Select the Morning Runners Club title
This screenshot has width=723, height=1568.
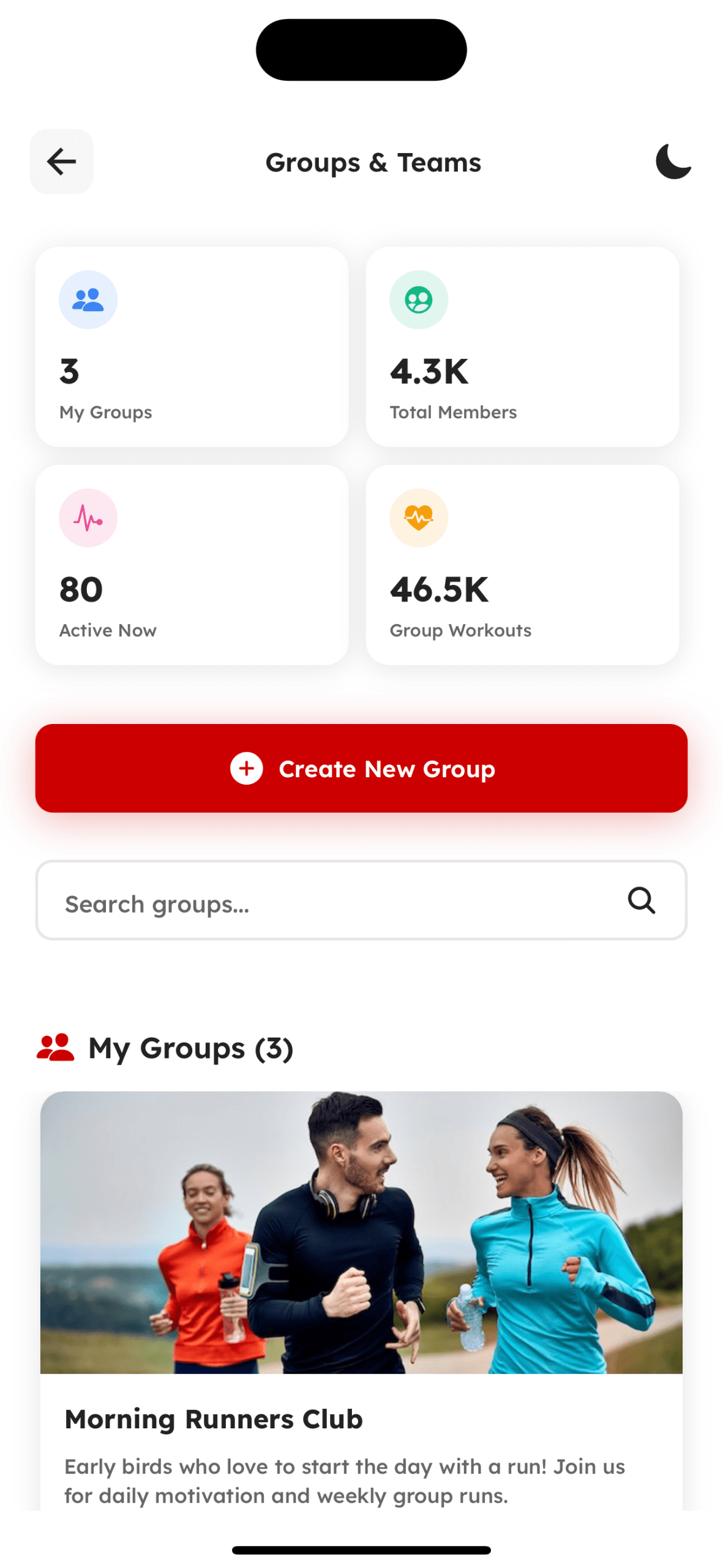coord(213,1420)
